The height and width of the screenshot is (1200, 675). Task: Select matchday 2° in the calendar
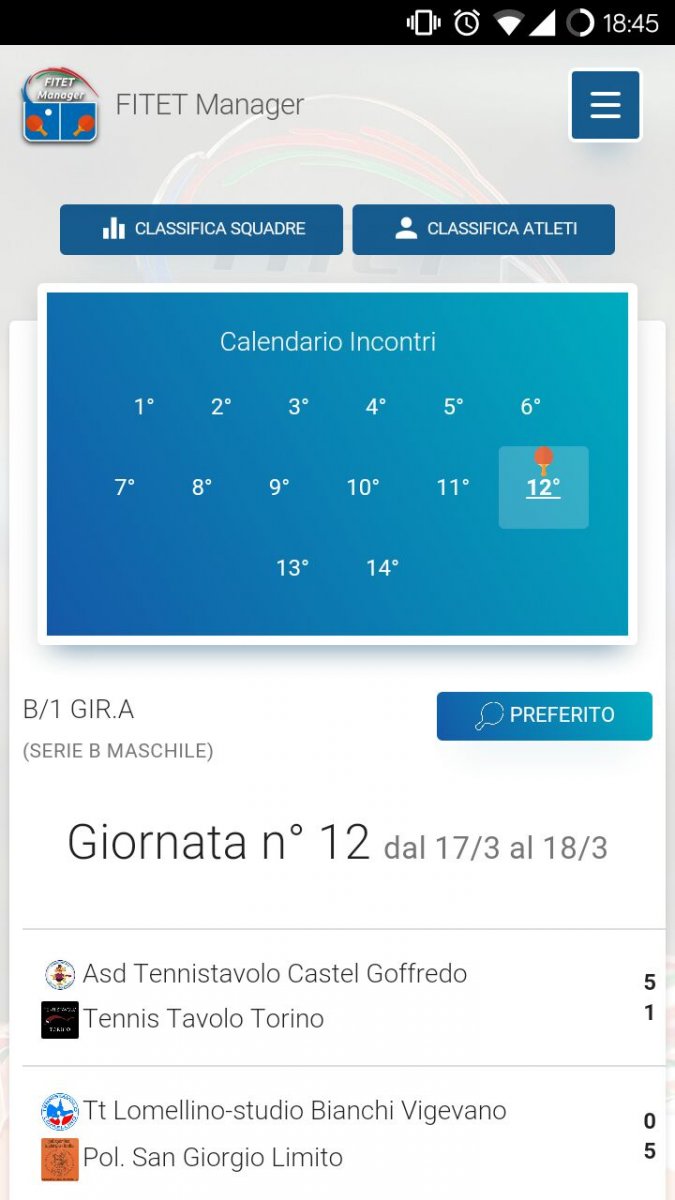click(x=221, y=407)
